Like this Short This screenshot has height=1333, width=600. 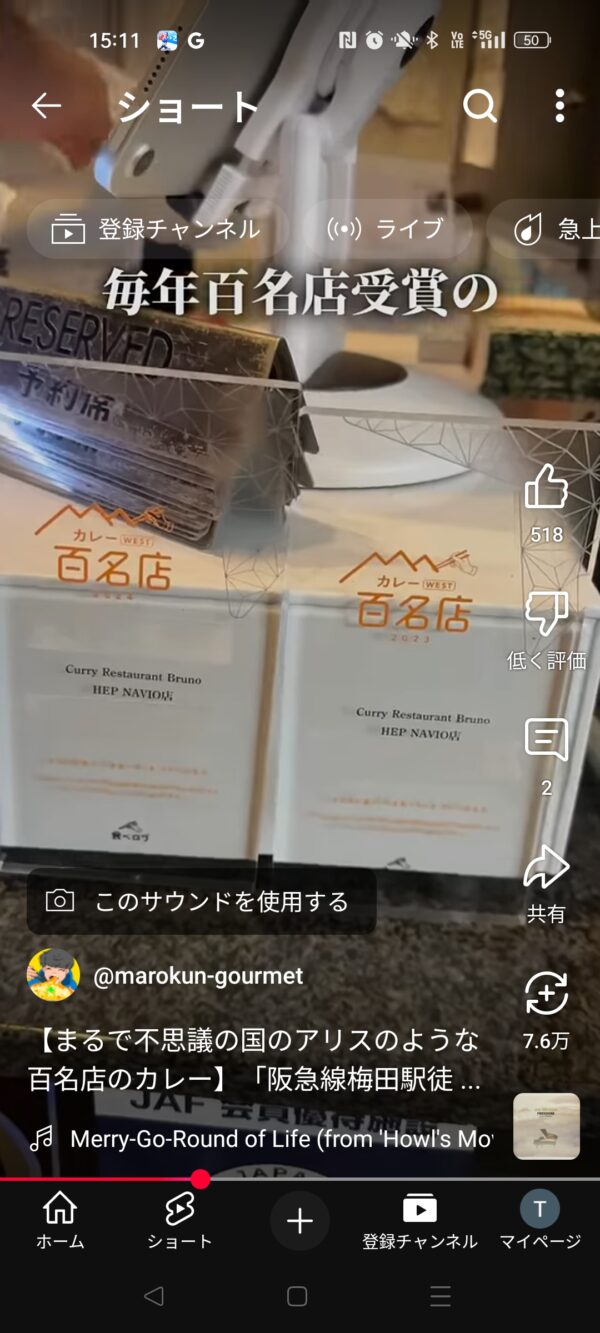click(546, 489)
